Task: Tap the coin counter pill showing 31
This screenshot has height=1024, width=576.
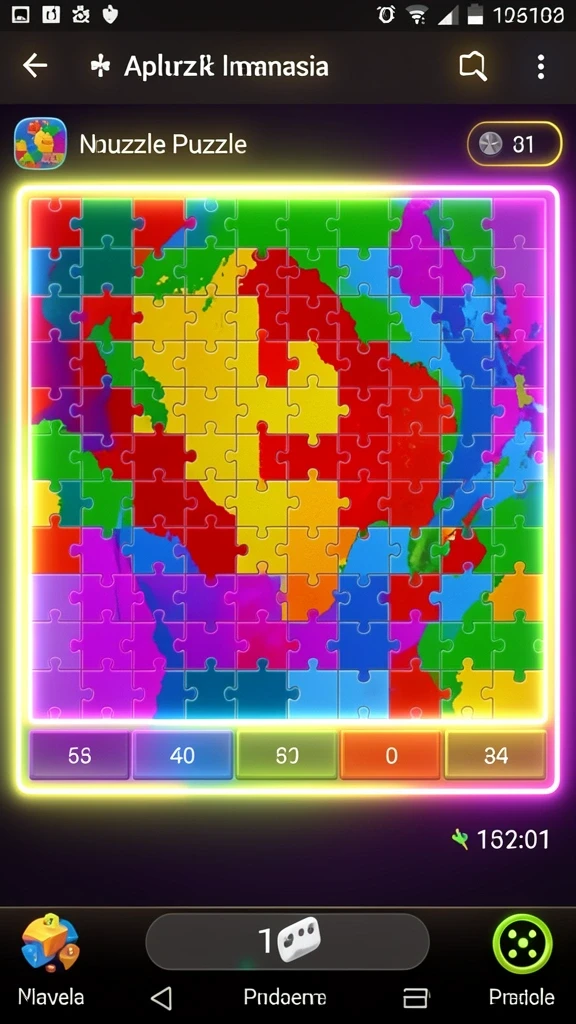Action: pyautogui.click(x=515, y=144)
